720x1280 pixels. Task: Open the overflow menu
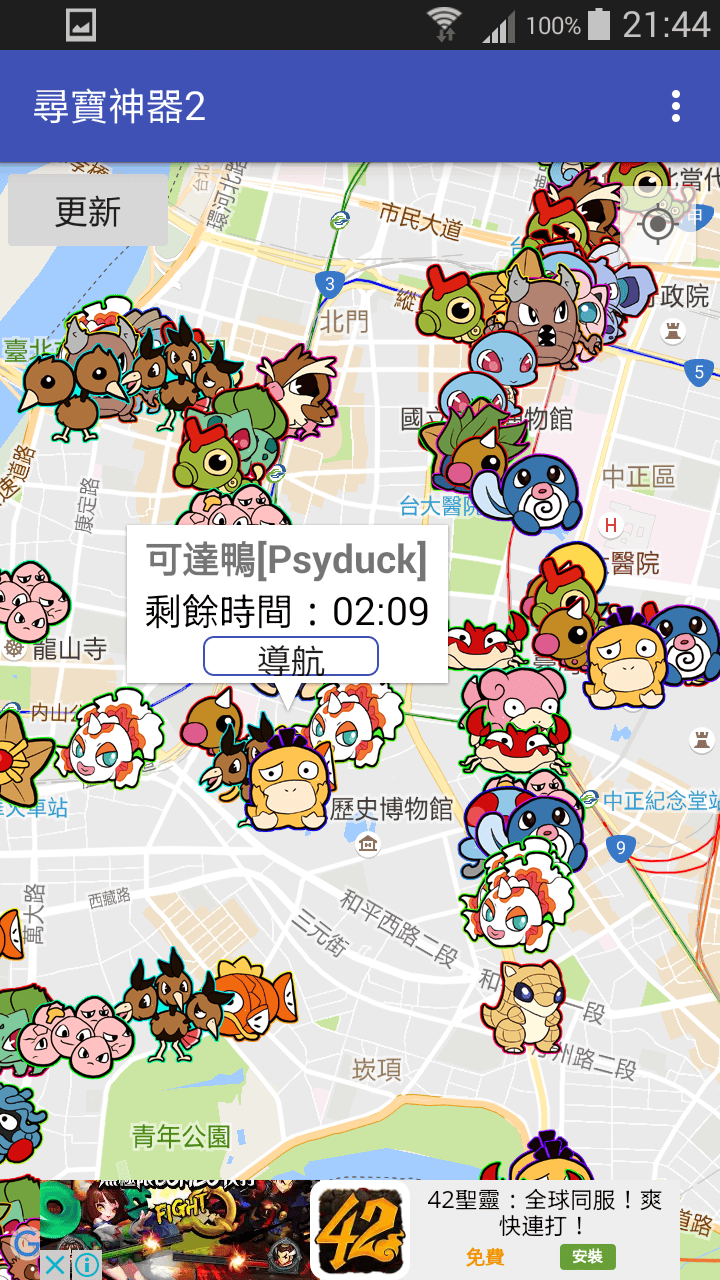(677, 106)
